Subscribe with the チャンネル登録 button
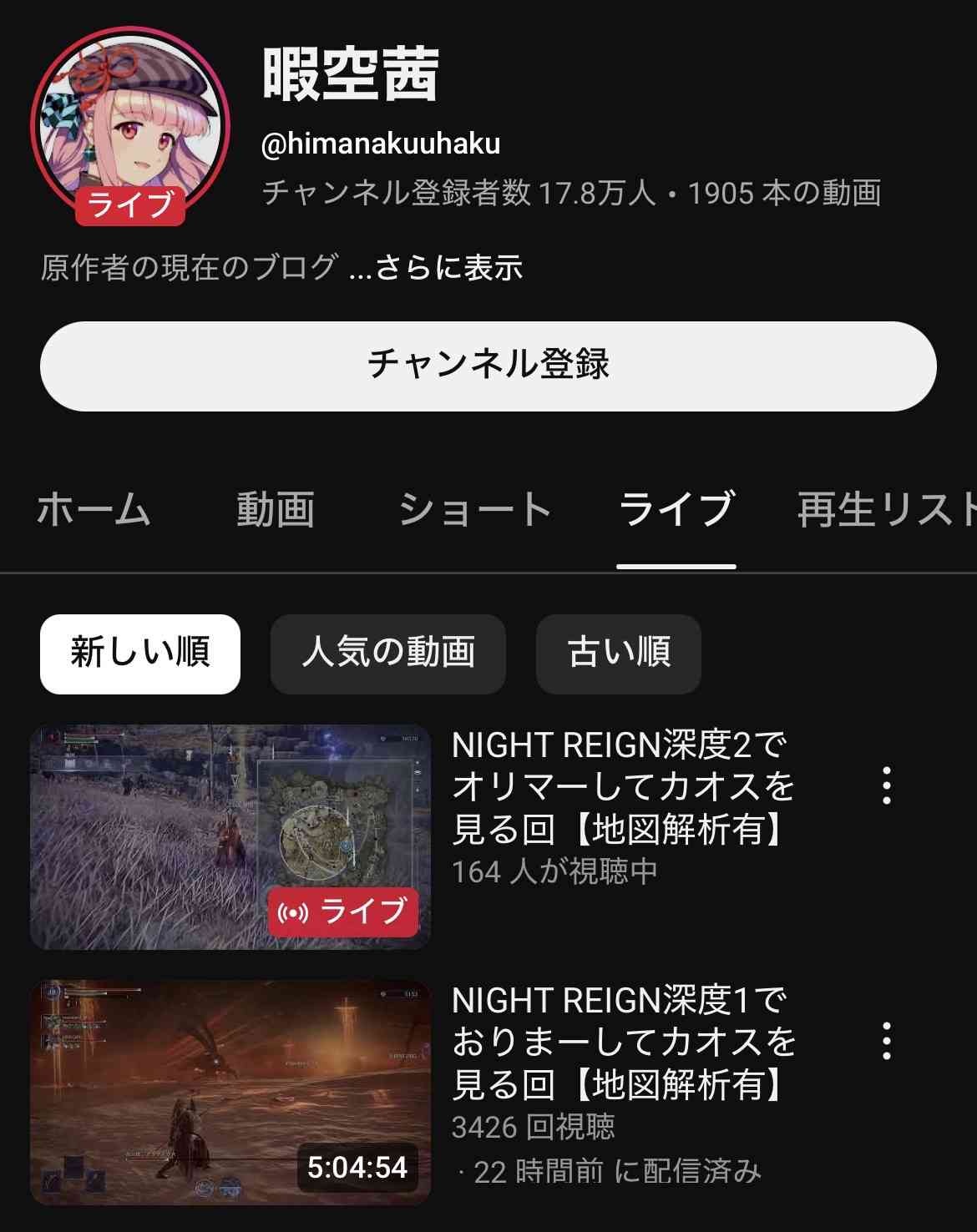Viewport: 977px width, 1232px height. coord(488,366)
